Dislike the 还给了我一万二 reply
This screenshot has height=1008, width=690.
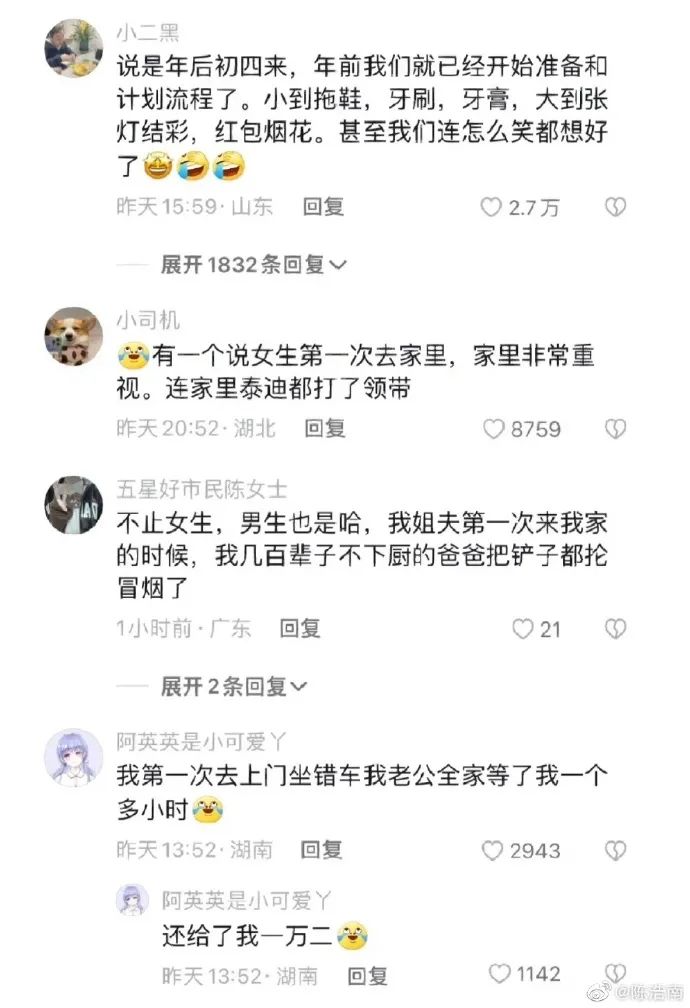615,974
